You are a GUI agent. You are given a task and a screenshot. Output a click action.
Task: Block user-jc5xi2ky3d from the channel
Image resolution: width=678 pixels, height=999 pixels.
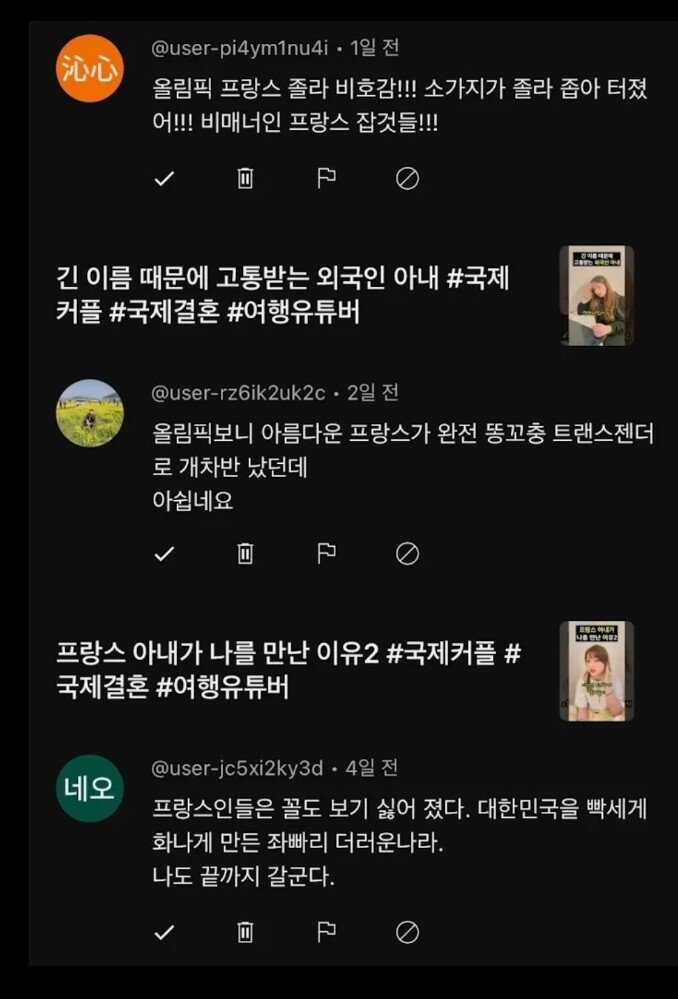click(x=407, y=932)
